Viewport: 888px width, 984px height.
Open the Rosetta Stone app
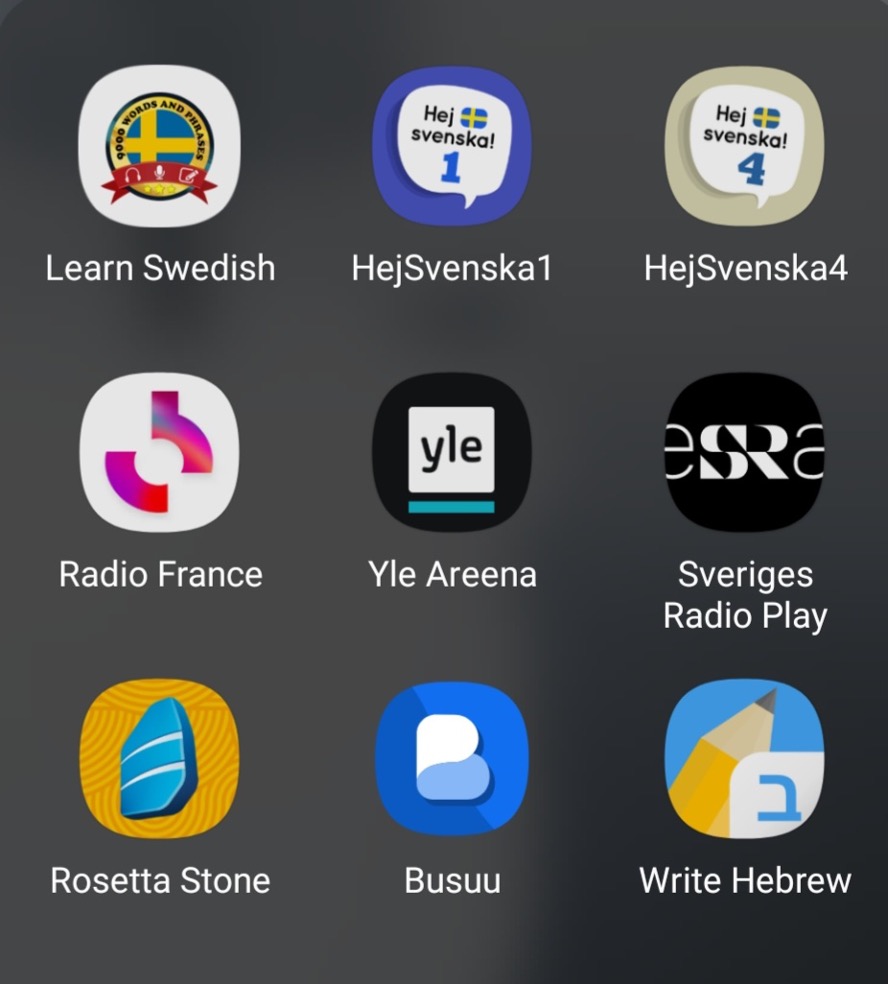click(159, 758)
